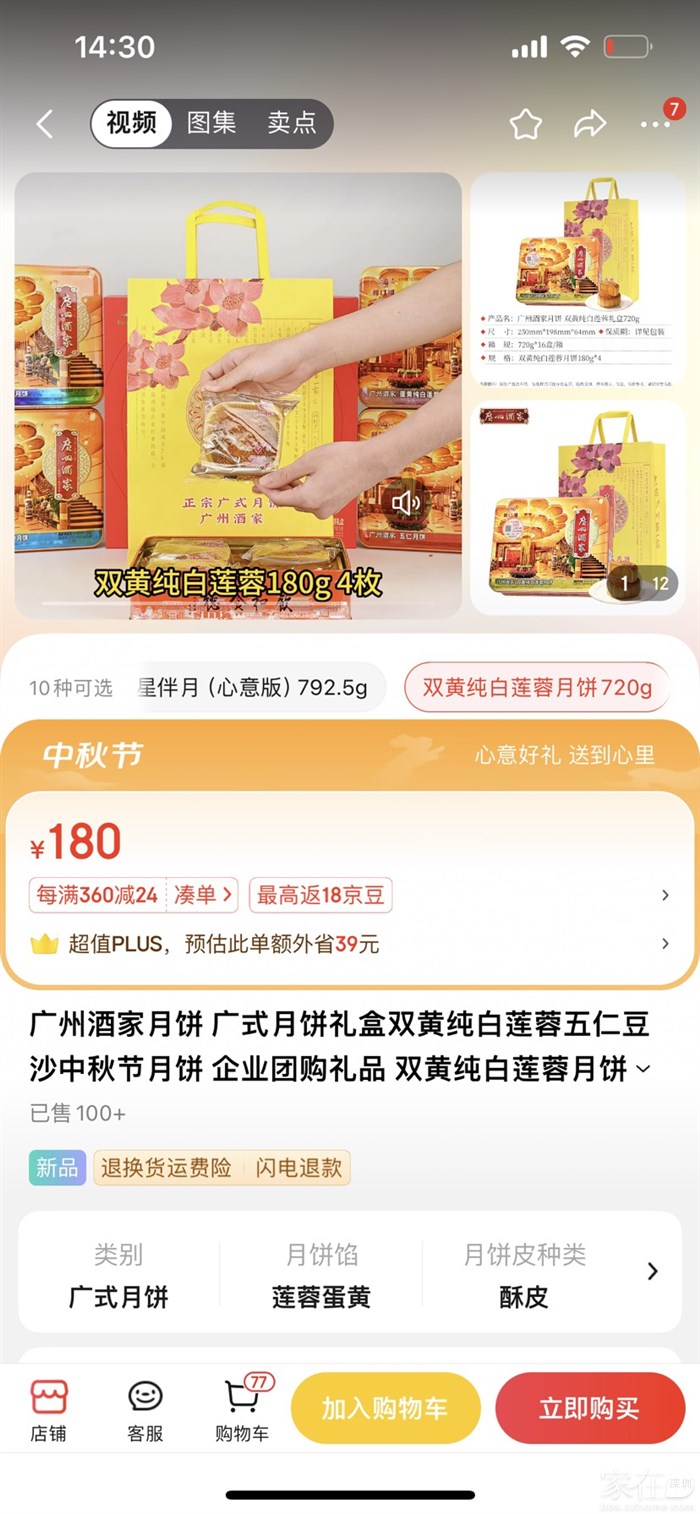
Task: Go back to the previous page
Action: [x=44, y=124]
